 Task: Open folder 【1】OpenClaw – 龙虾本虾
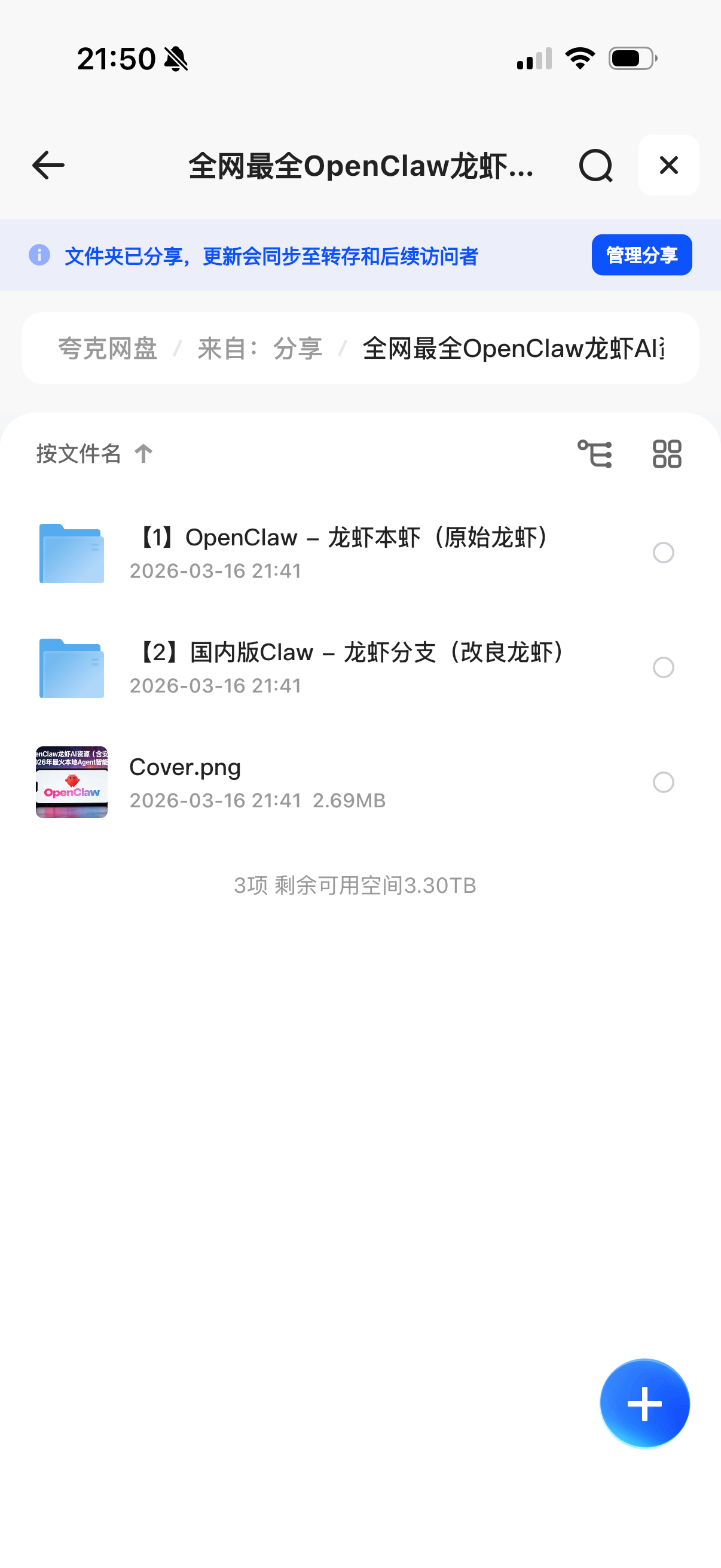(341, 552)
